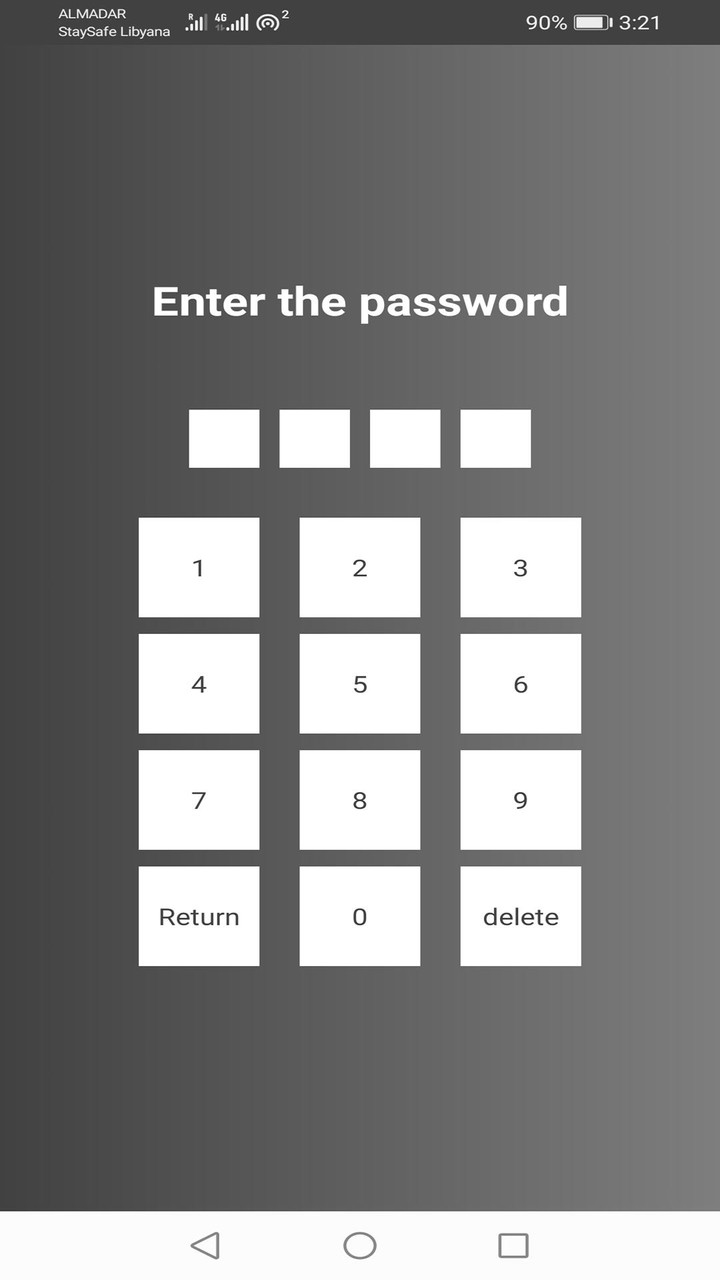The image size is (720, 1280).
Task: Tap the number 8 key
Action: point(359,799)
